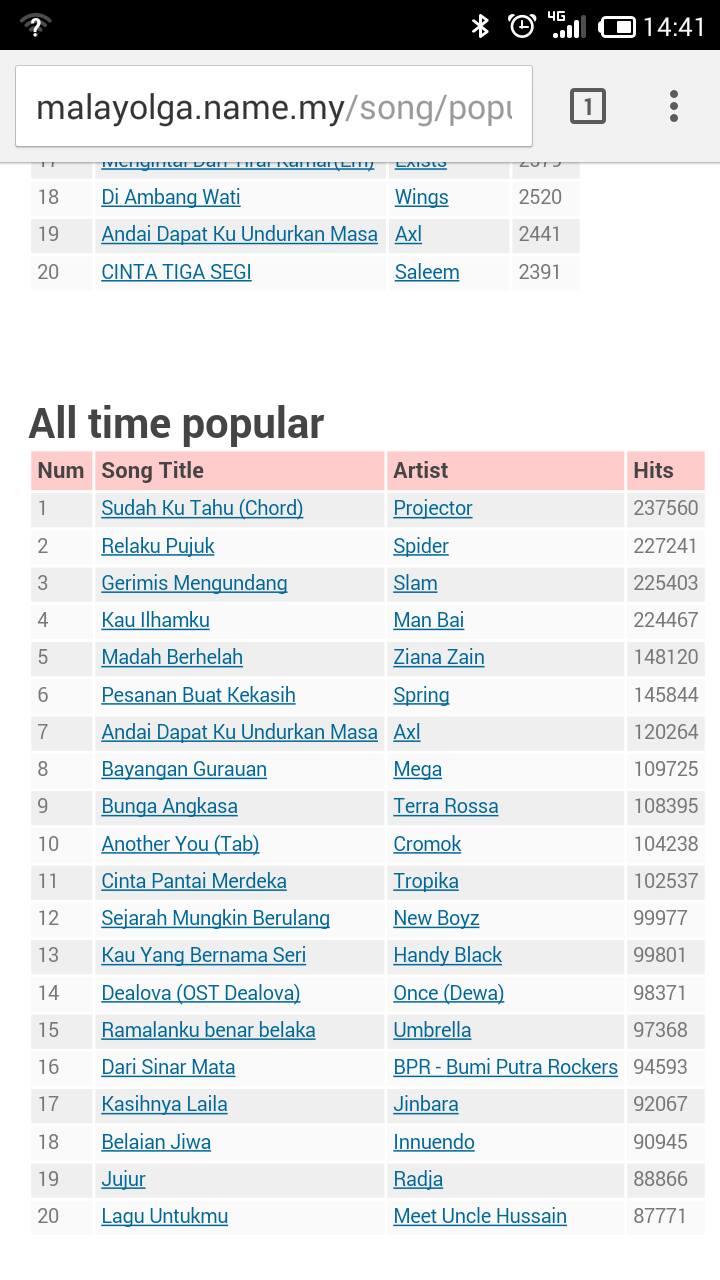Tap the browser URL address bar
The image size is (720, 1280).
click(273, 107)
